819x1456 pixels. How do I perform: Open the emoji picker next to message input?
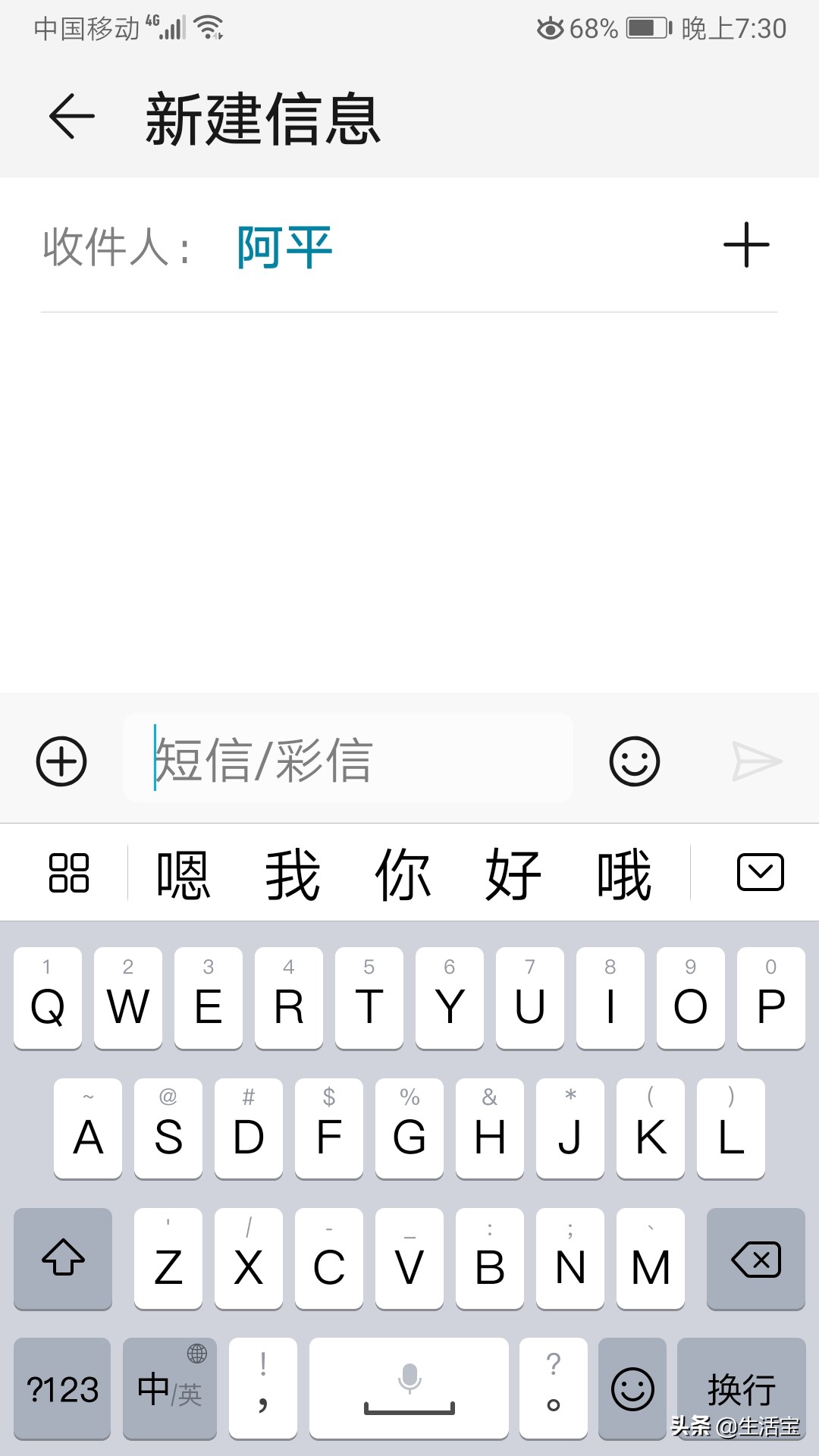(634, 762)
